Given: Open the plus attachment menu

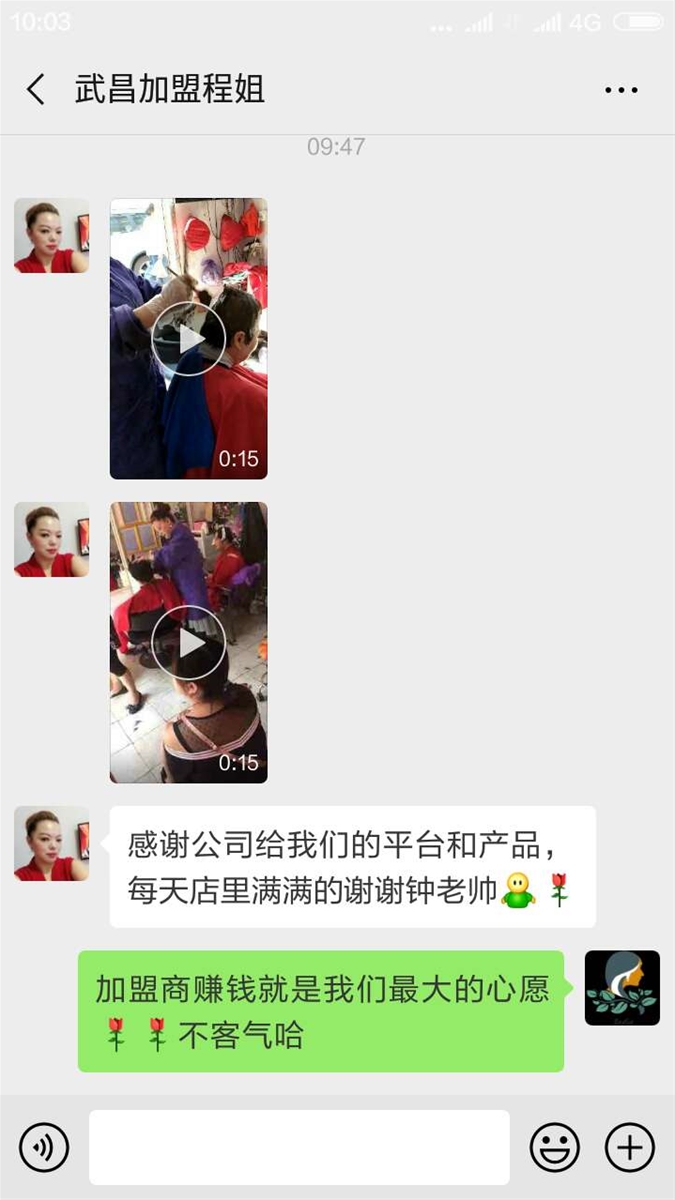Looking at the screenshot, I should (x=630, y=1147).
